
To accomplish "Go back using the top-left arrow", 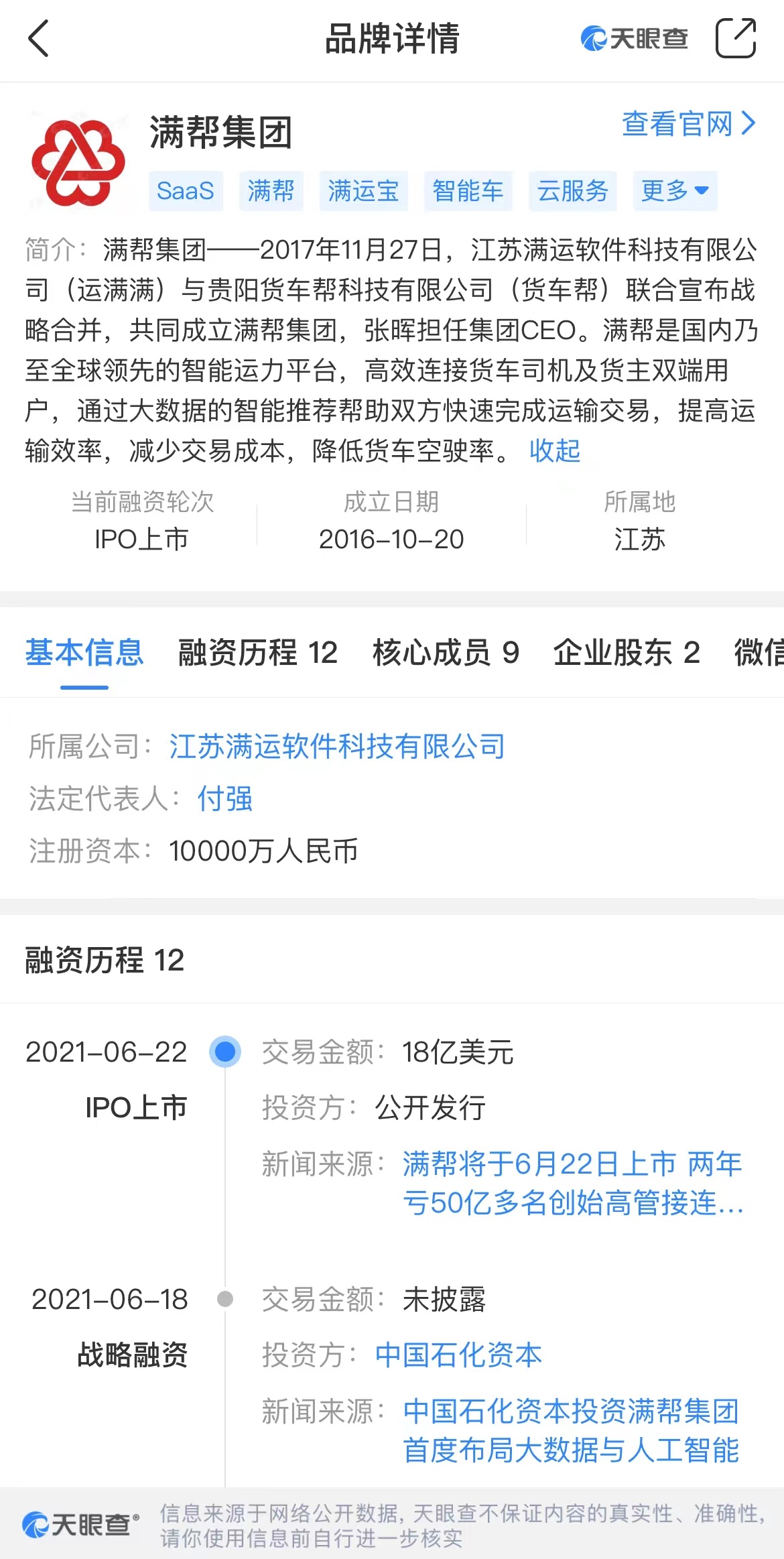I will pyautogui.click(x=39, y=38).
